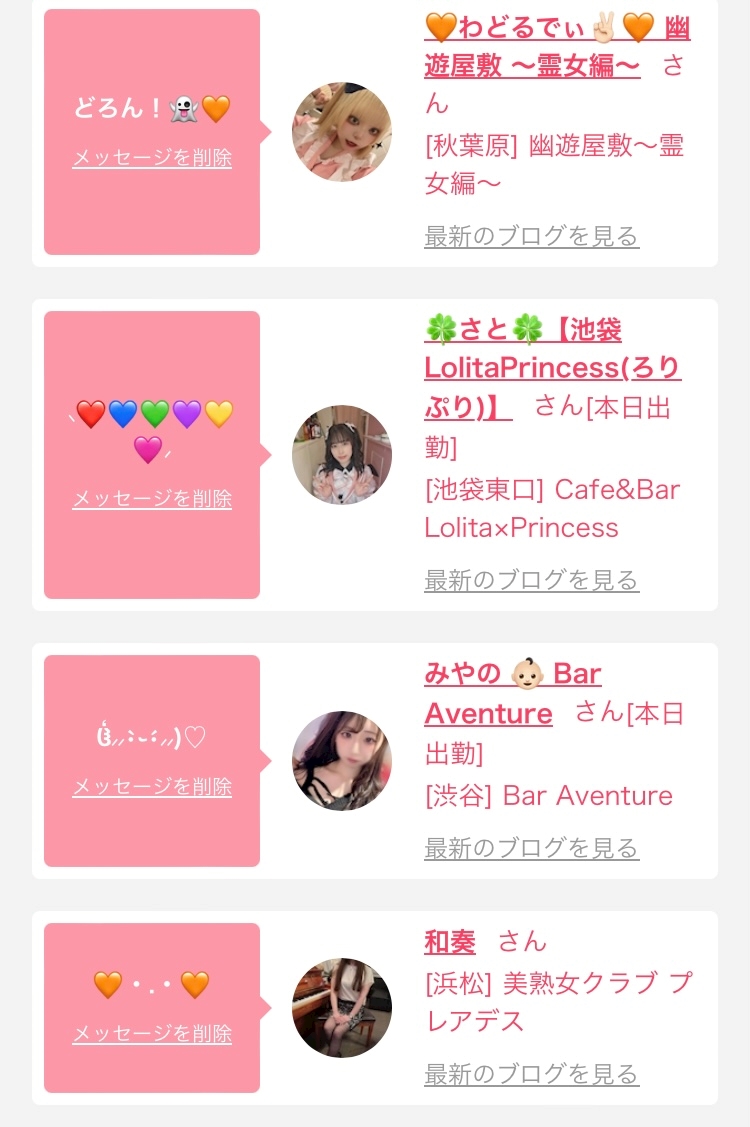Viewport: 750px width, 1127px height.
Task: Tap みやの's profile photo
Action: point(342,760)
